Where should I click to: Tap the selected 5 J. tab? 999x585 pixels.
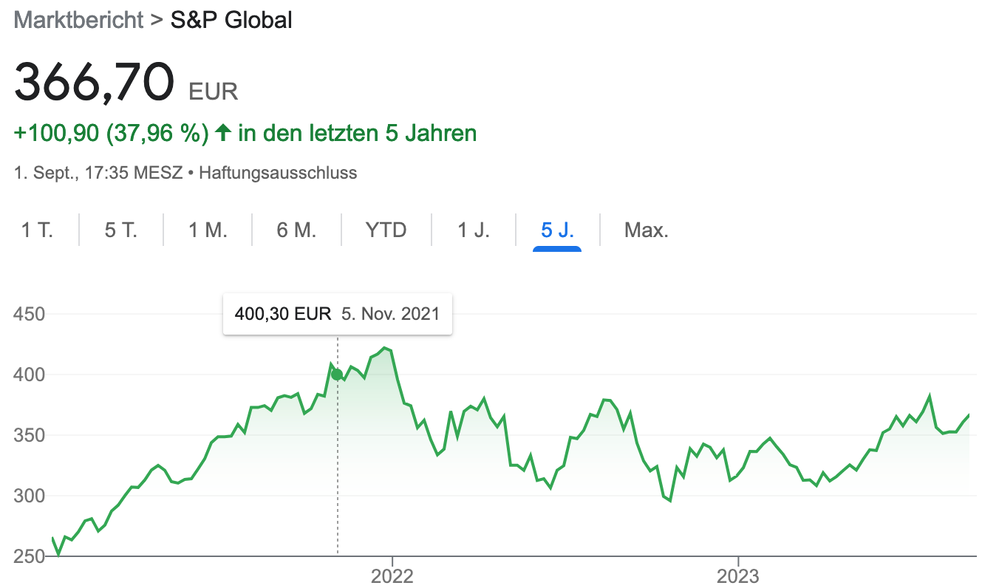click(x=557, y=230)
